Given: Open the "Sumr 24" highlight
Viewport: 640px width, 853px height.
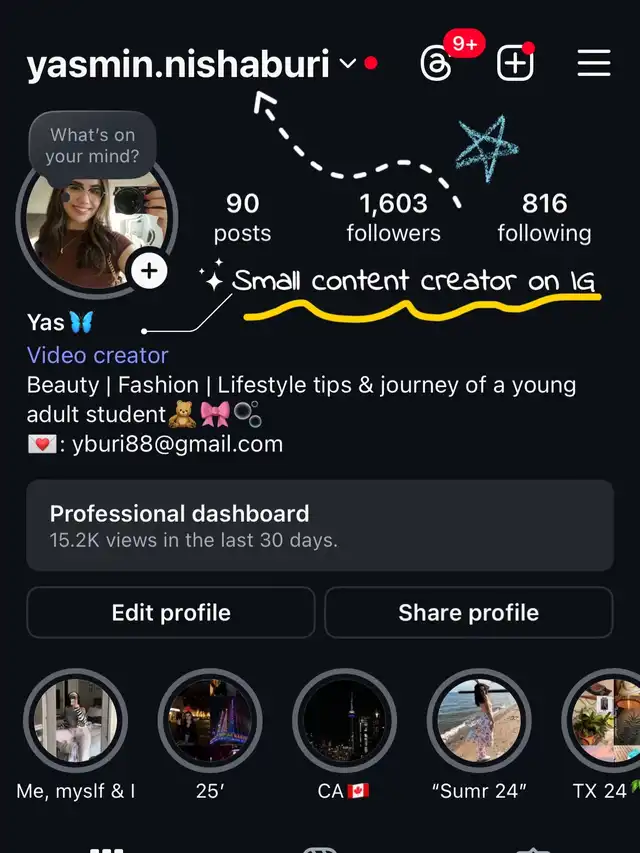Looking at the screenshot, I should click(478, 721).
